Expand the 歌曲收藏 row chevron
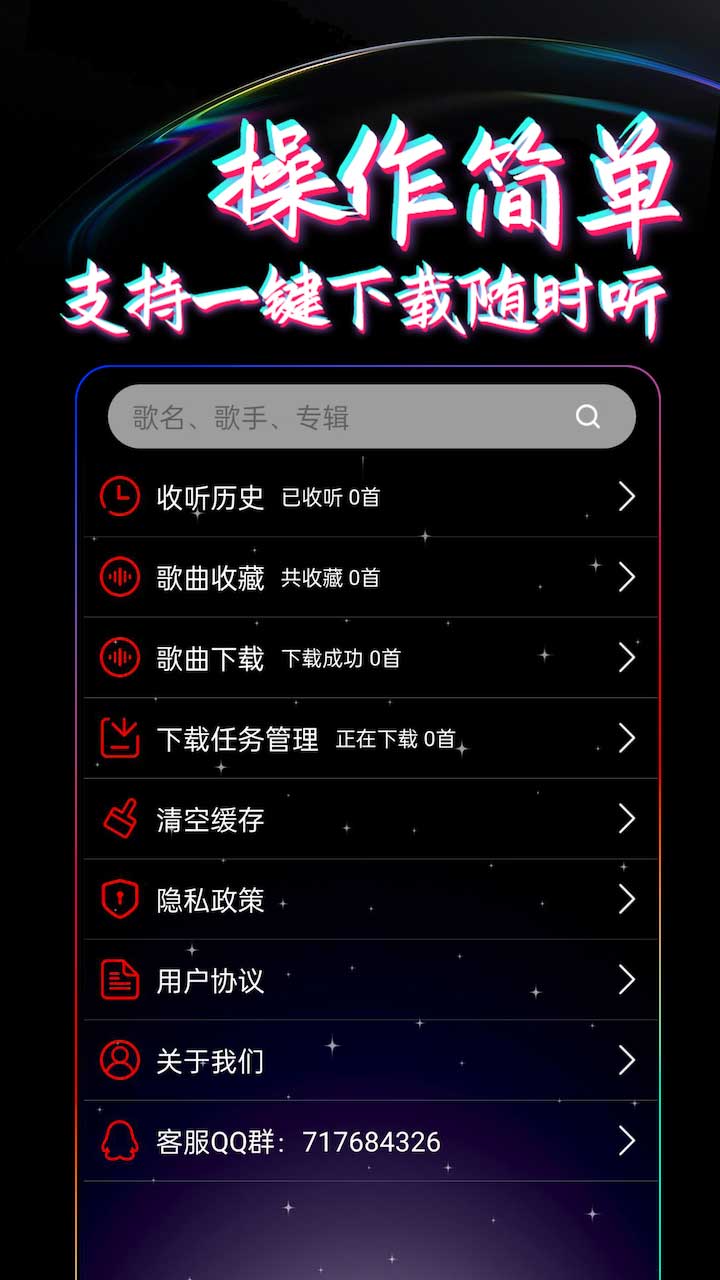This screenshot has width=720, height=1280. (627, 578)
